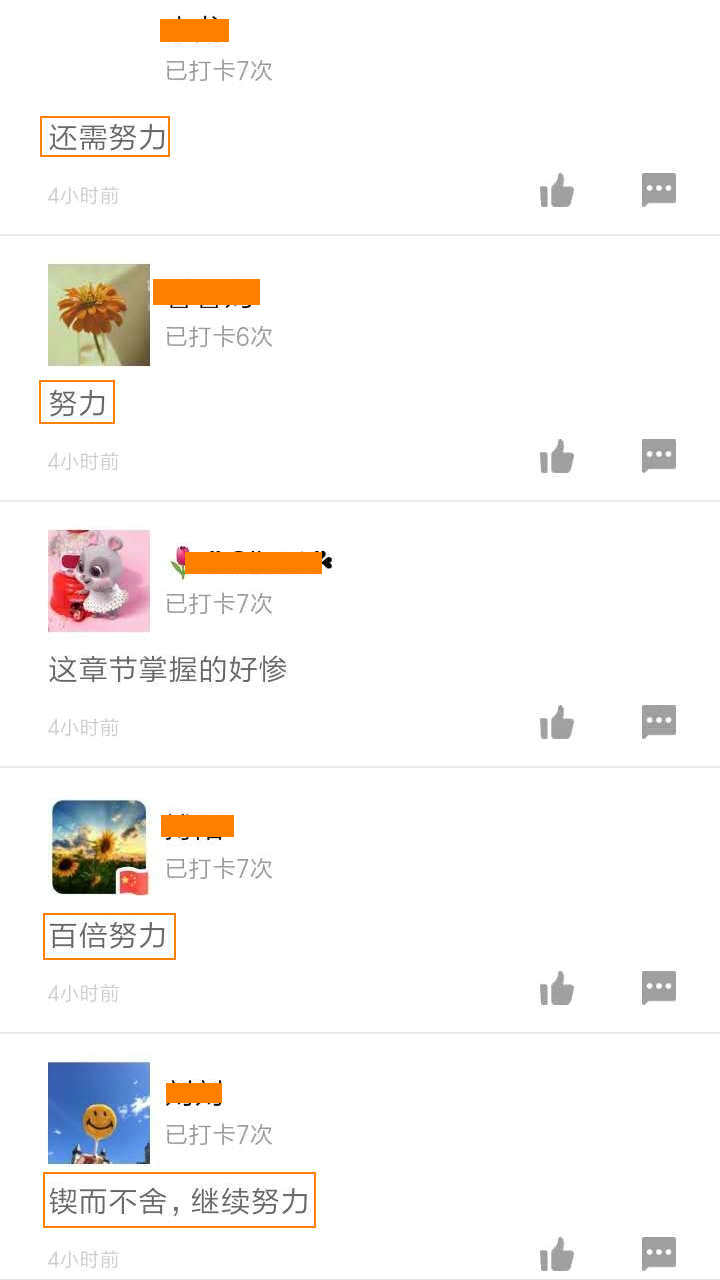Tap the cartoon mouse profile picture
Image resolution: width=720 pixels, height=1280 pixels.
click(x=98, y=580)
